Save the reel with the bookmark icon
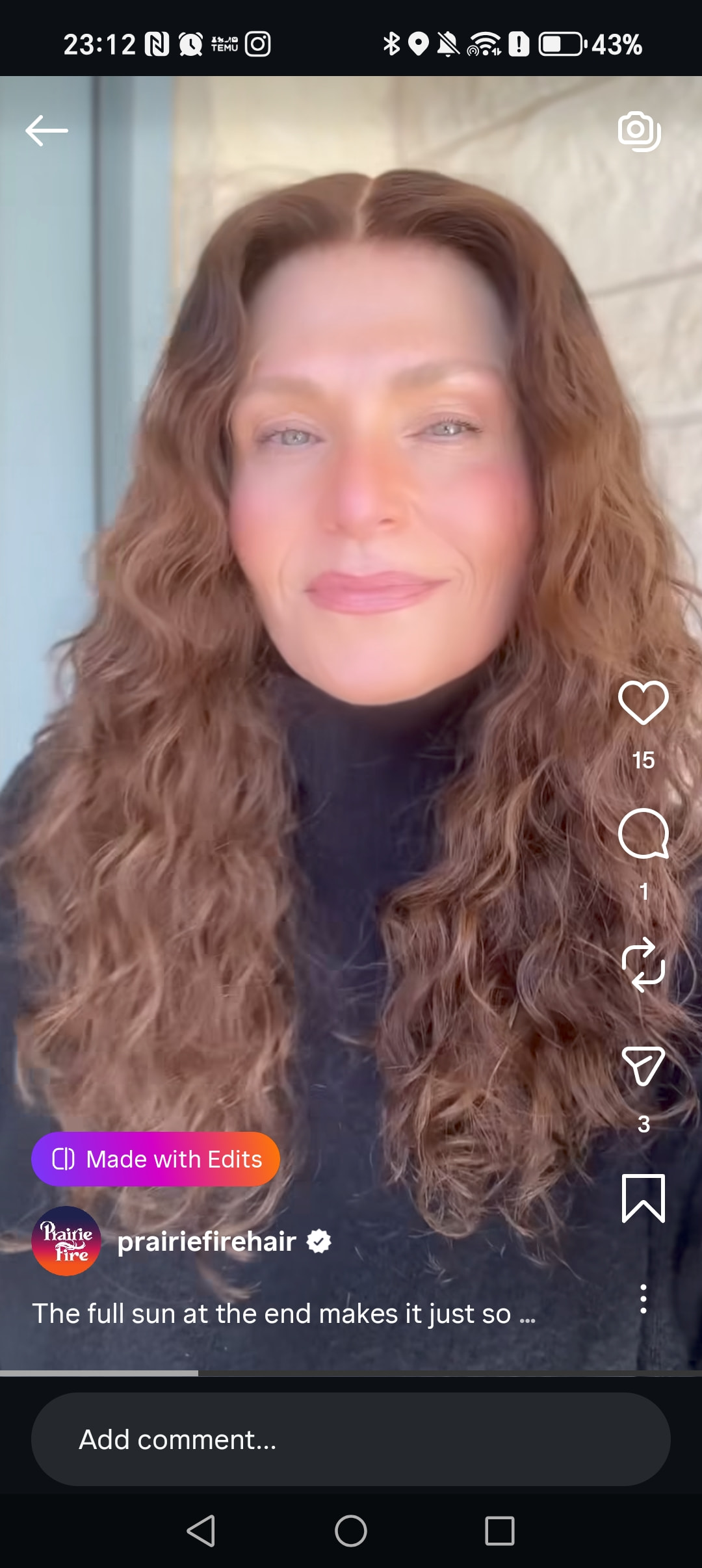 (x=643, y=1198)
